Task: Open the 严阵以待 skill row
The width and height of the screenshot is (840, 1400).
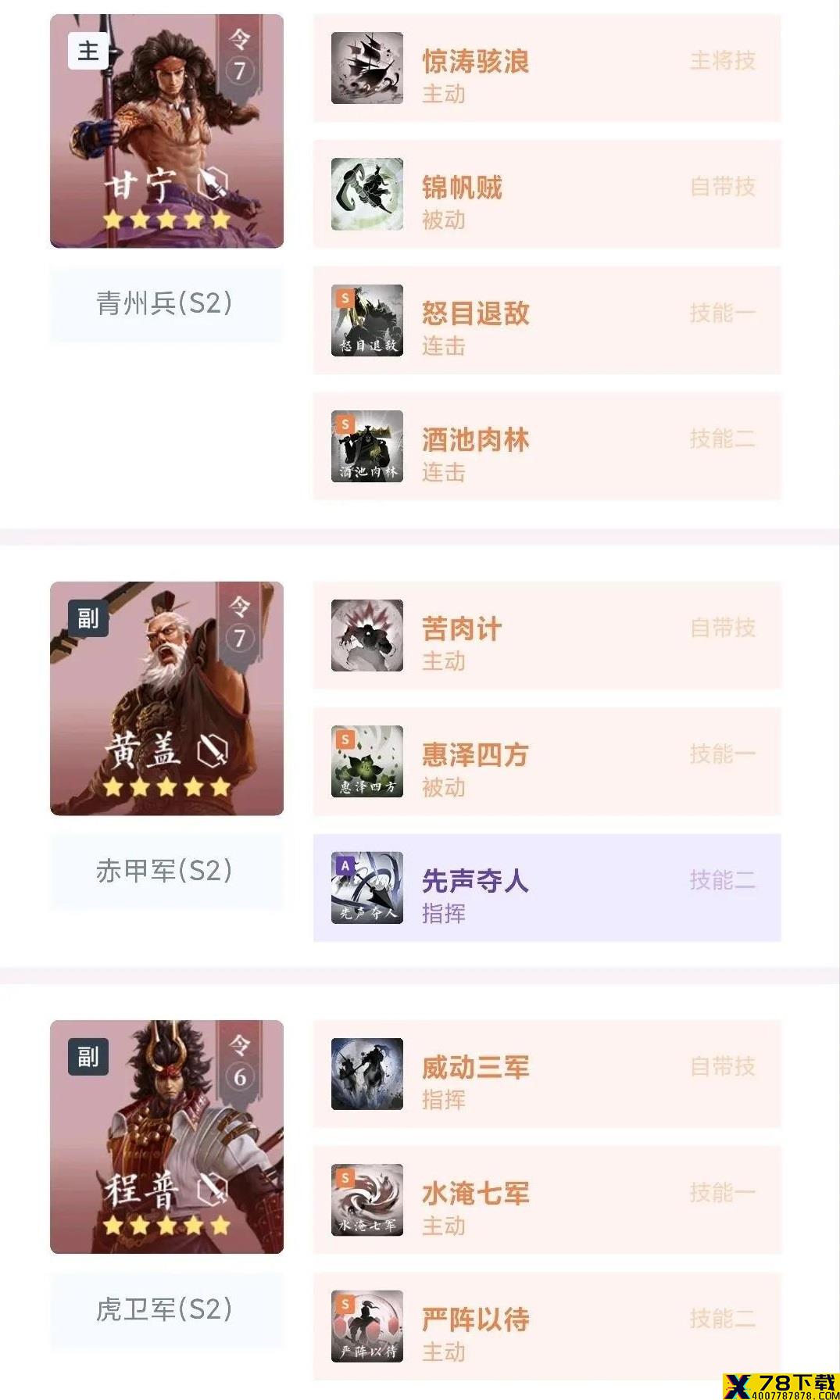Action: coord(547,1327)
